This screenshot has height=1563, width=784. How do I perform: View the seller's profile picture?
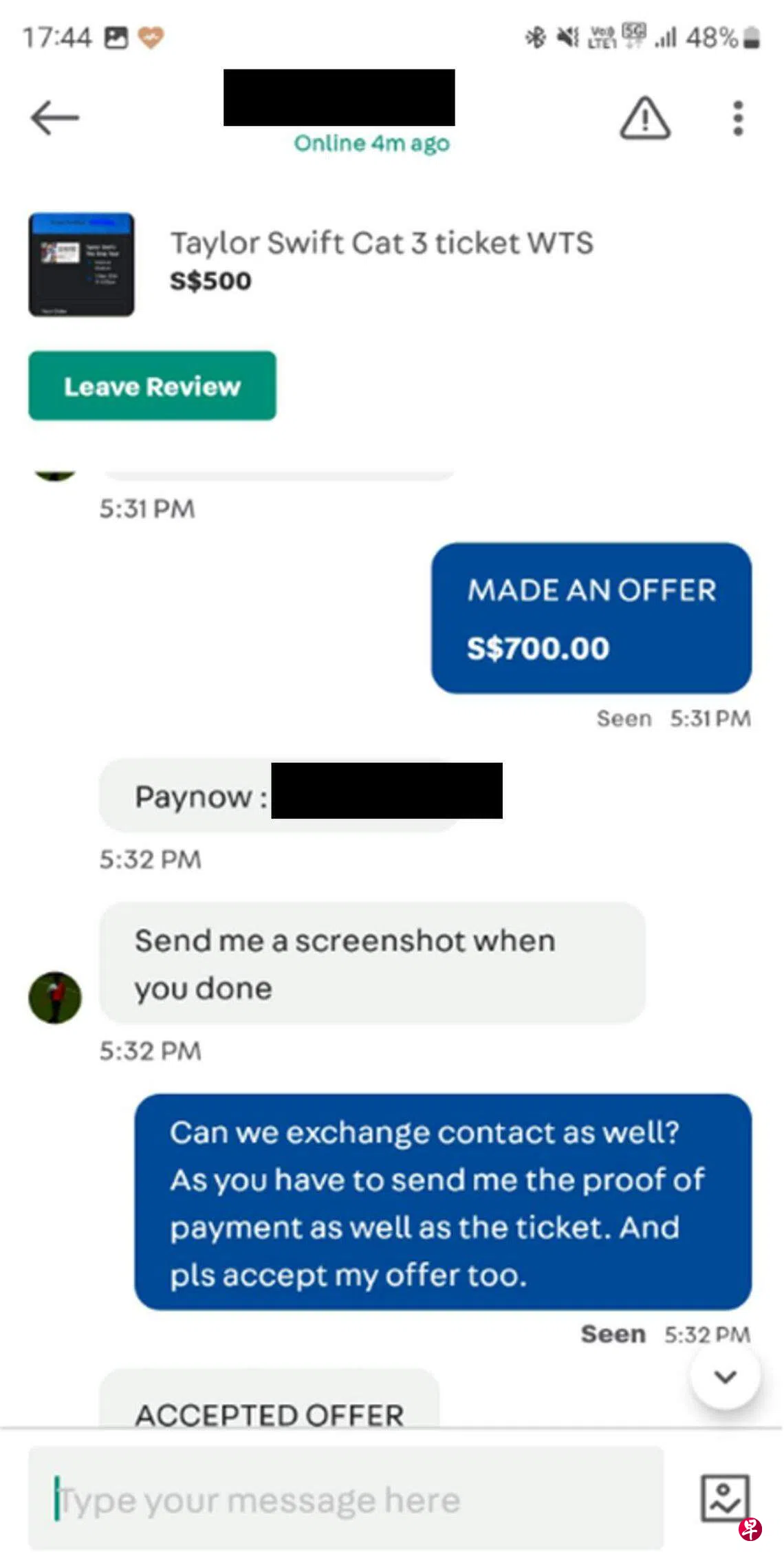click(x=55, y=997)
